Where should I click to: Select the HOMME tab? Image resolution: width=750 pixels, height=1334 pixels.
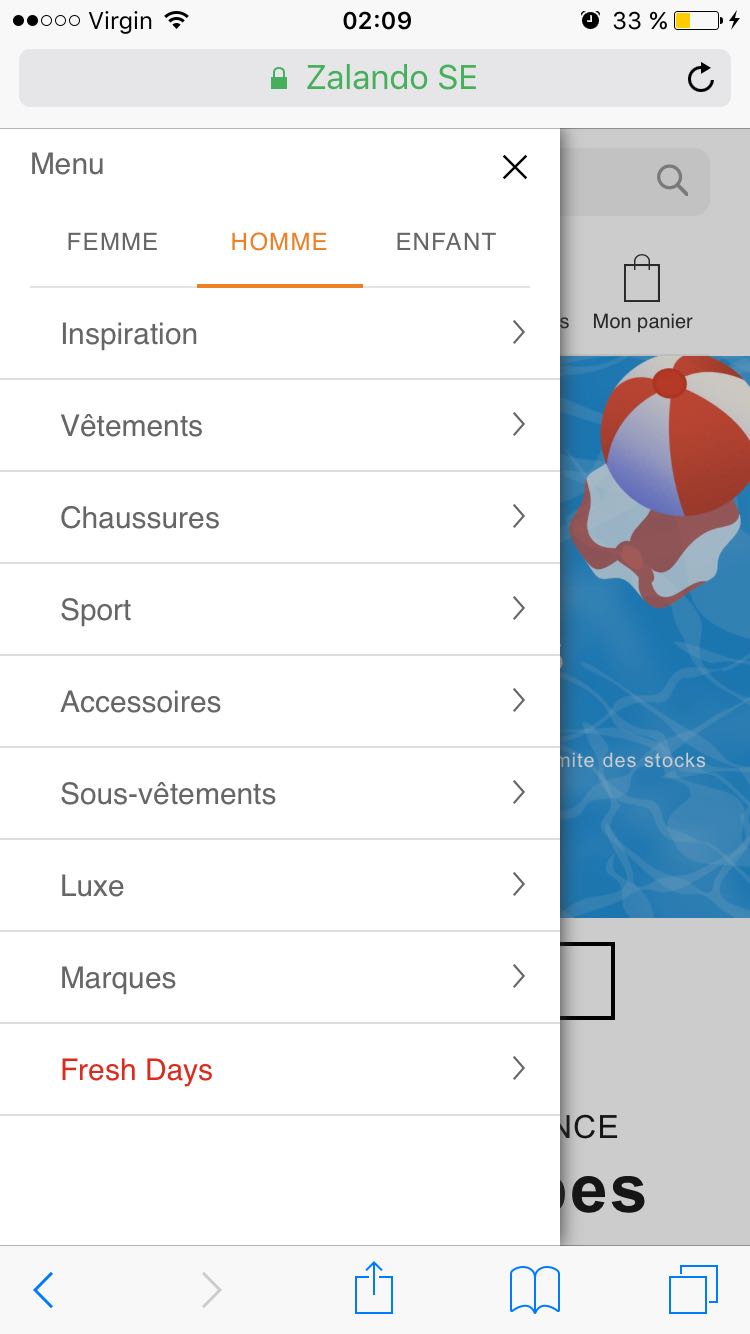(279, 242)
